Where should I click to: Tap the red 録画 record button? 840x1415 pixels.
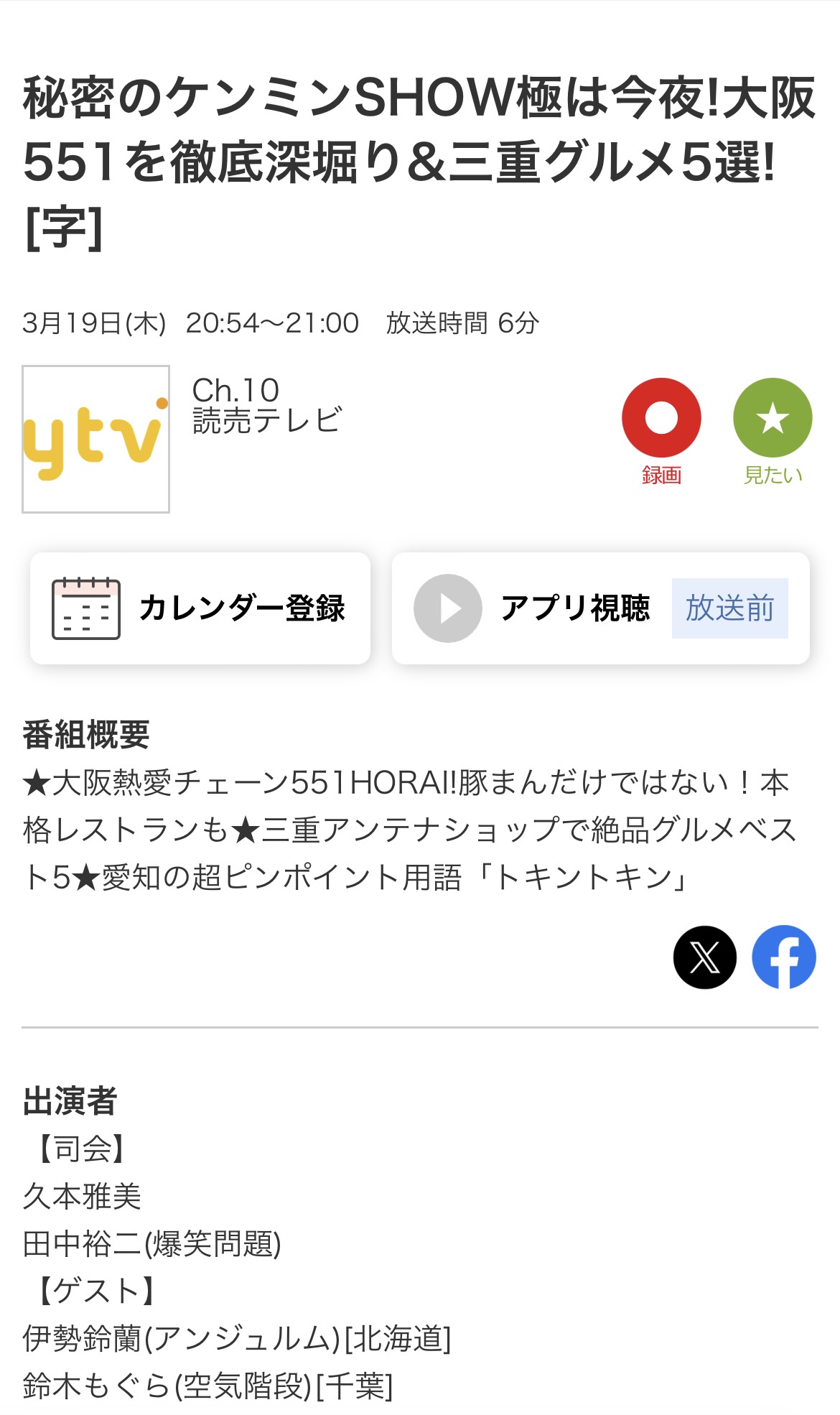(661, 418)
